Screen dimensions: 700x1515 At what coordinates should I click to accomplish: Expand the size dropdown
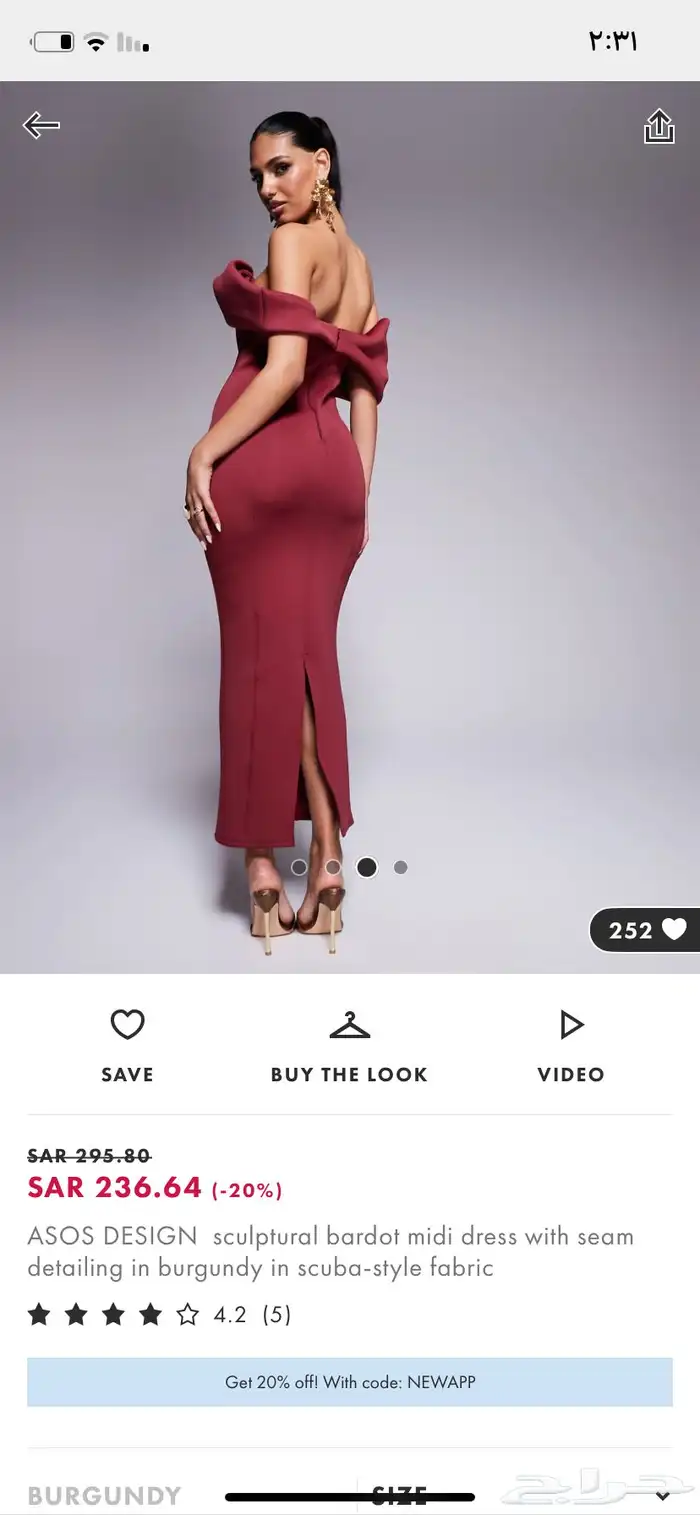(661, 1496)
